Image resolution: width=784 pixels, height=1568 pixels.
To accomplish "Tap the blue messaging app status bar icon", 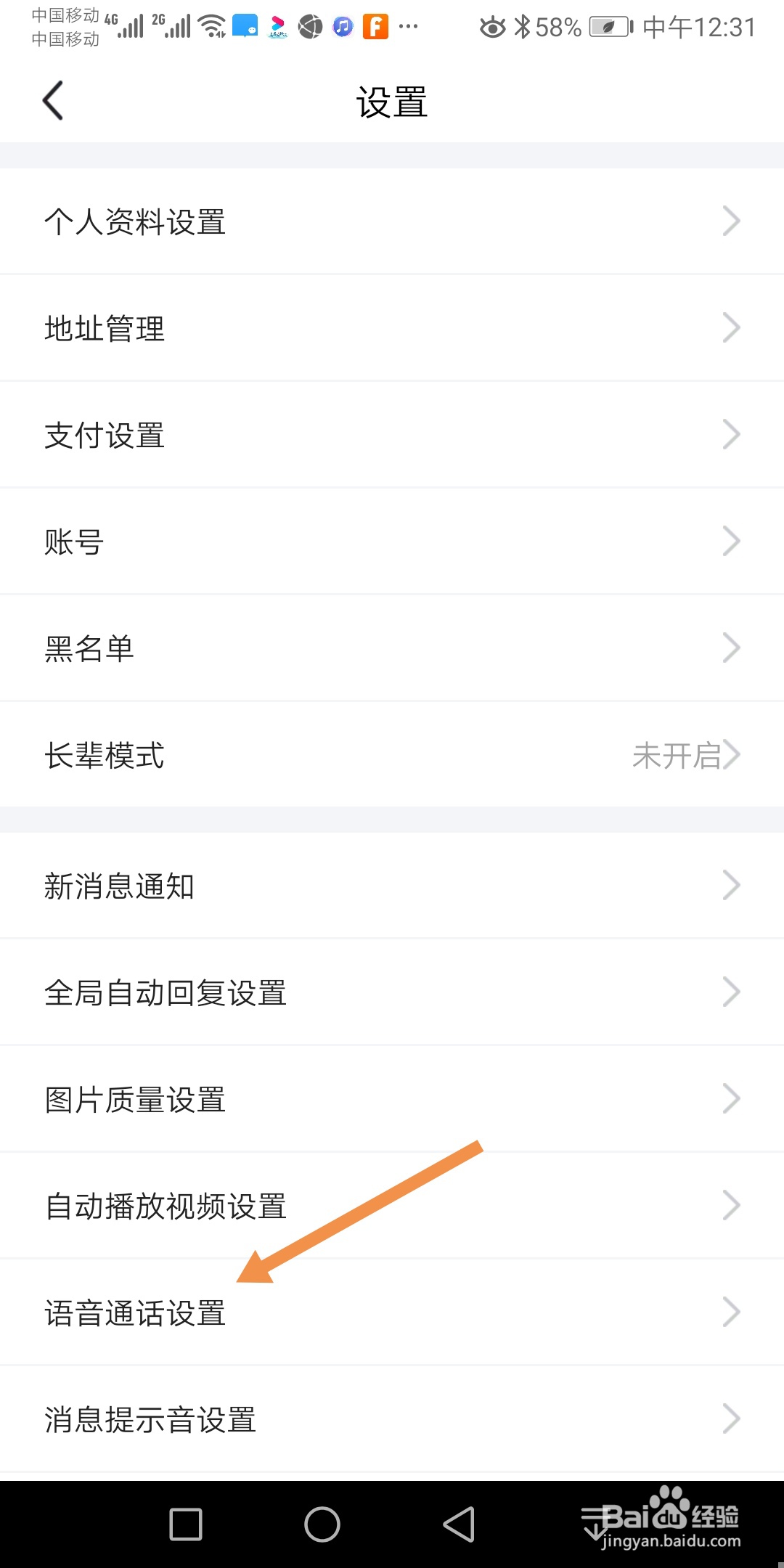I will coord(248,27).
